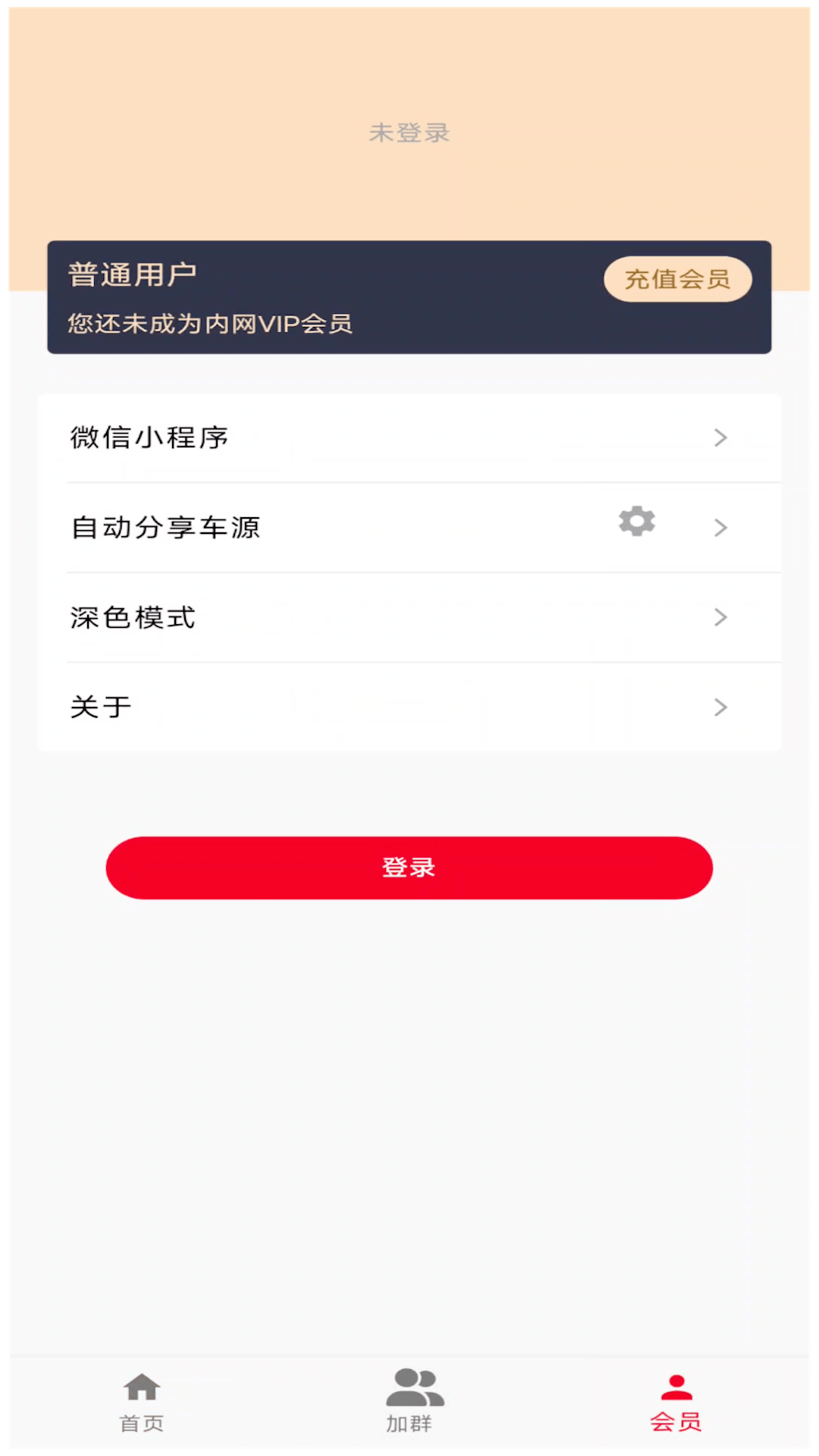Select the 会员 member tab
Viewport: 819px width, 1456px height.
pos(676,1401)
